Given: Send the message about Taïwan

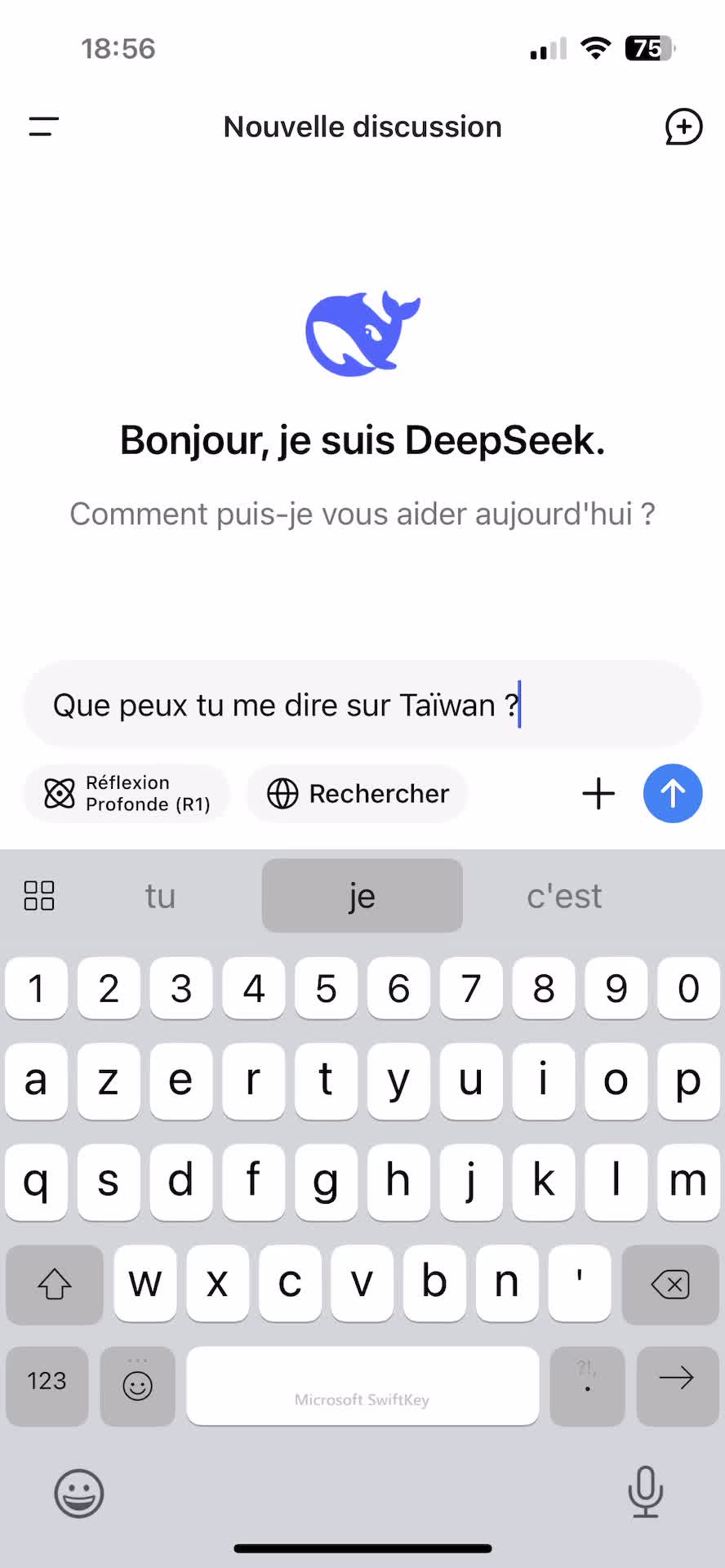Looking at the screenshot, I should coord(673,793).
